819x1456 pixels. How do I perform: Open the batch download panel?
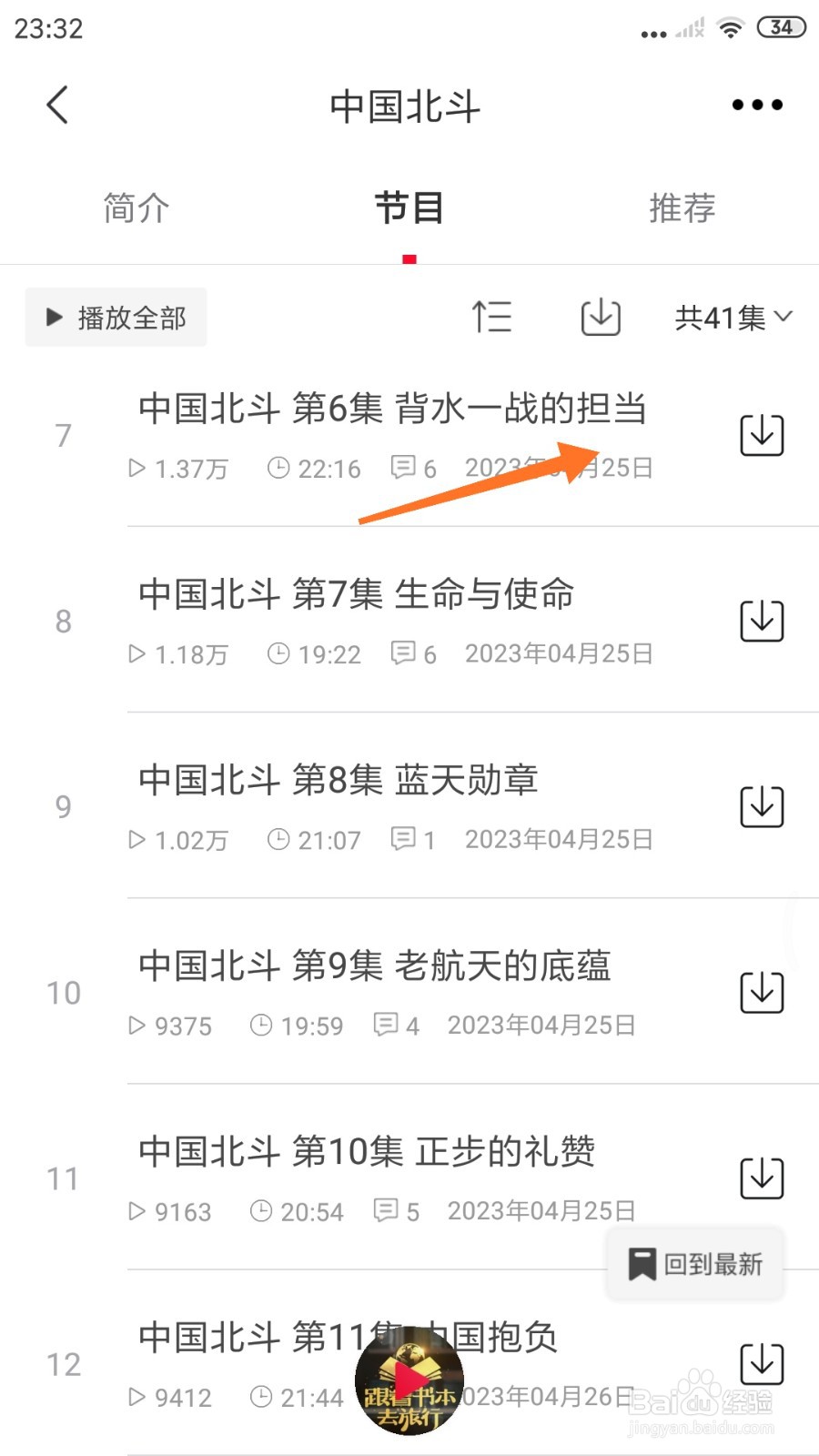599,317
